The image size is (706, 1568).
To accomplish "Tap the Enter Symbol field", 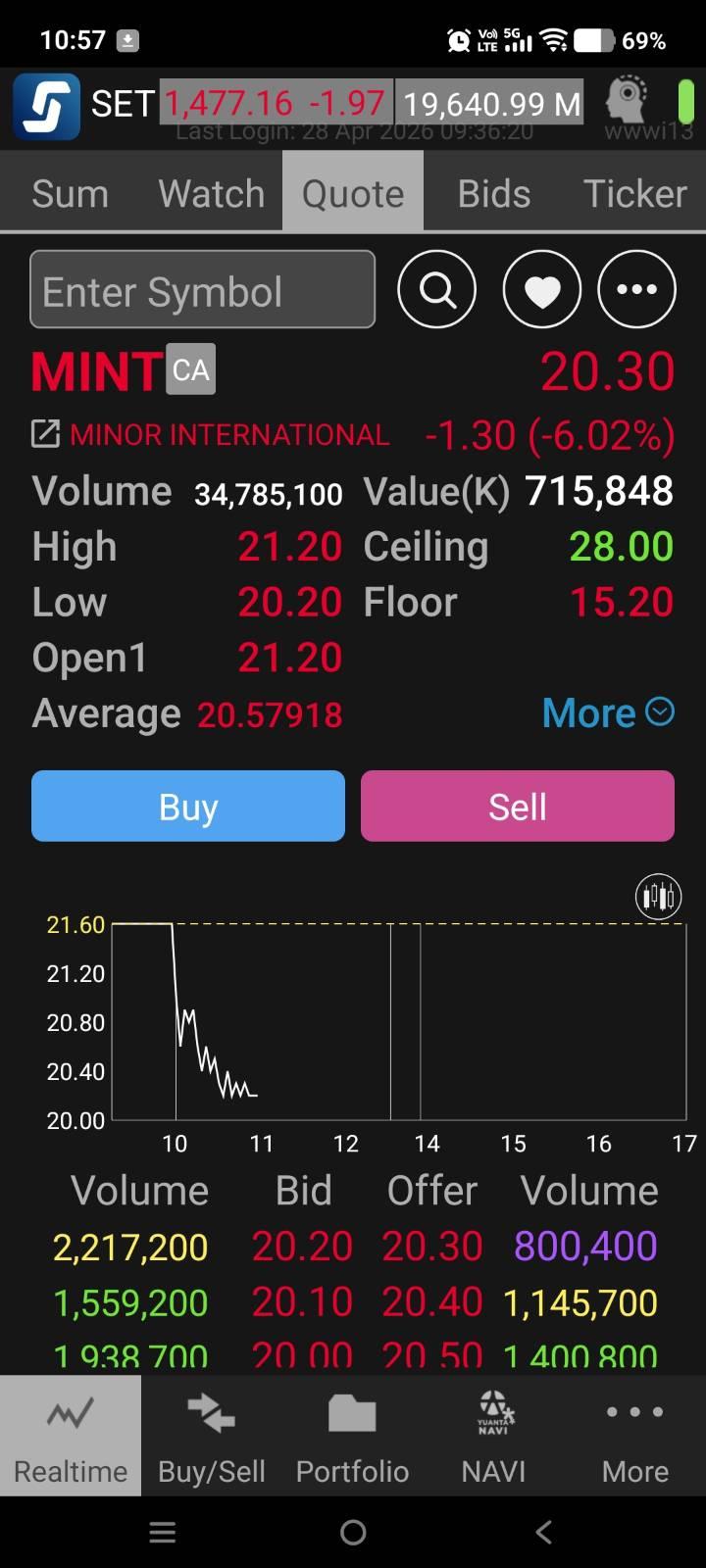I will (202, 290).
